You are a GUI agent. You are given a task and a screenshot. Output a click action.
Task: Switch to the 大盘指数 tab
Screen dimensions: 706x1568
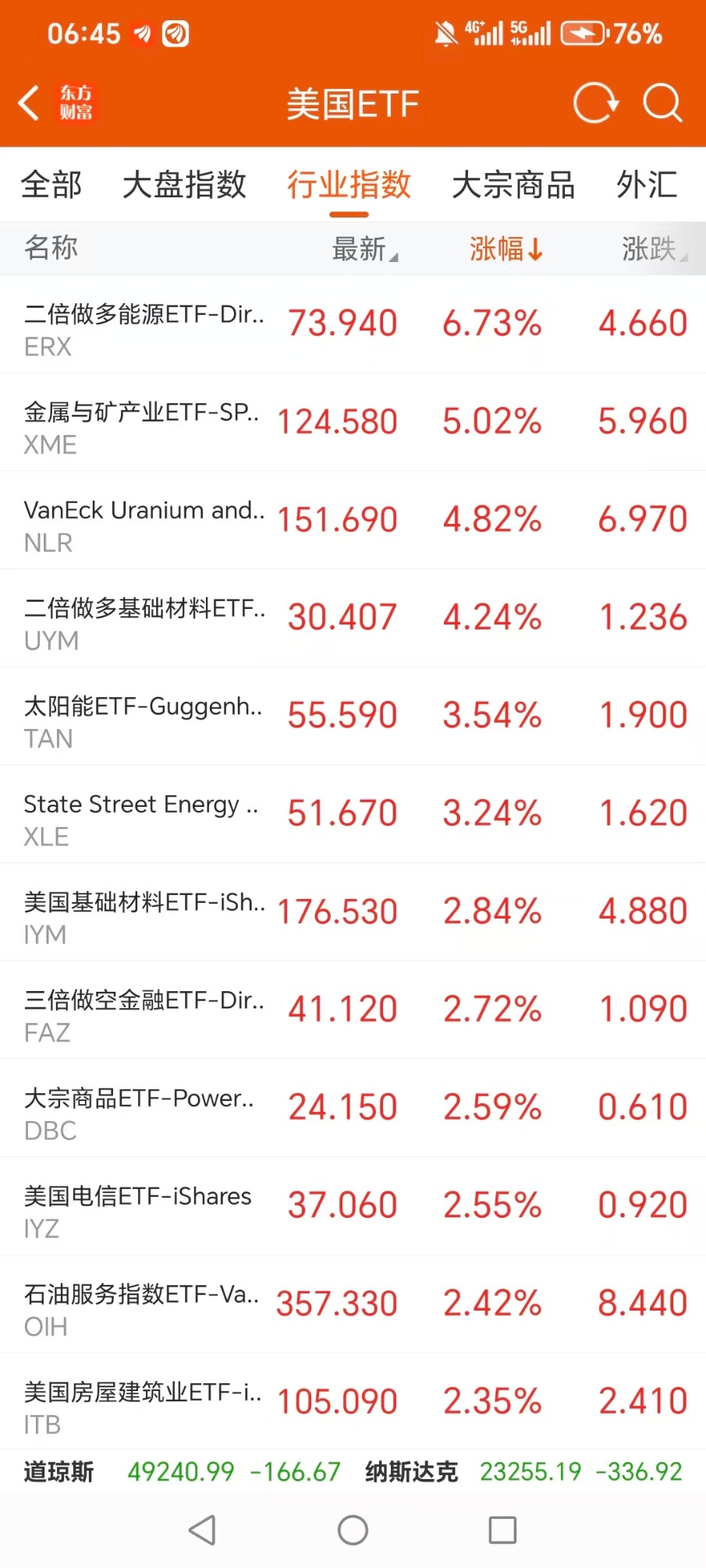(x=184, y=185)
